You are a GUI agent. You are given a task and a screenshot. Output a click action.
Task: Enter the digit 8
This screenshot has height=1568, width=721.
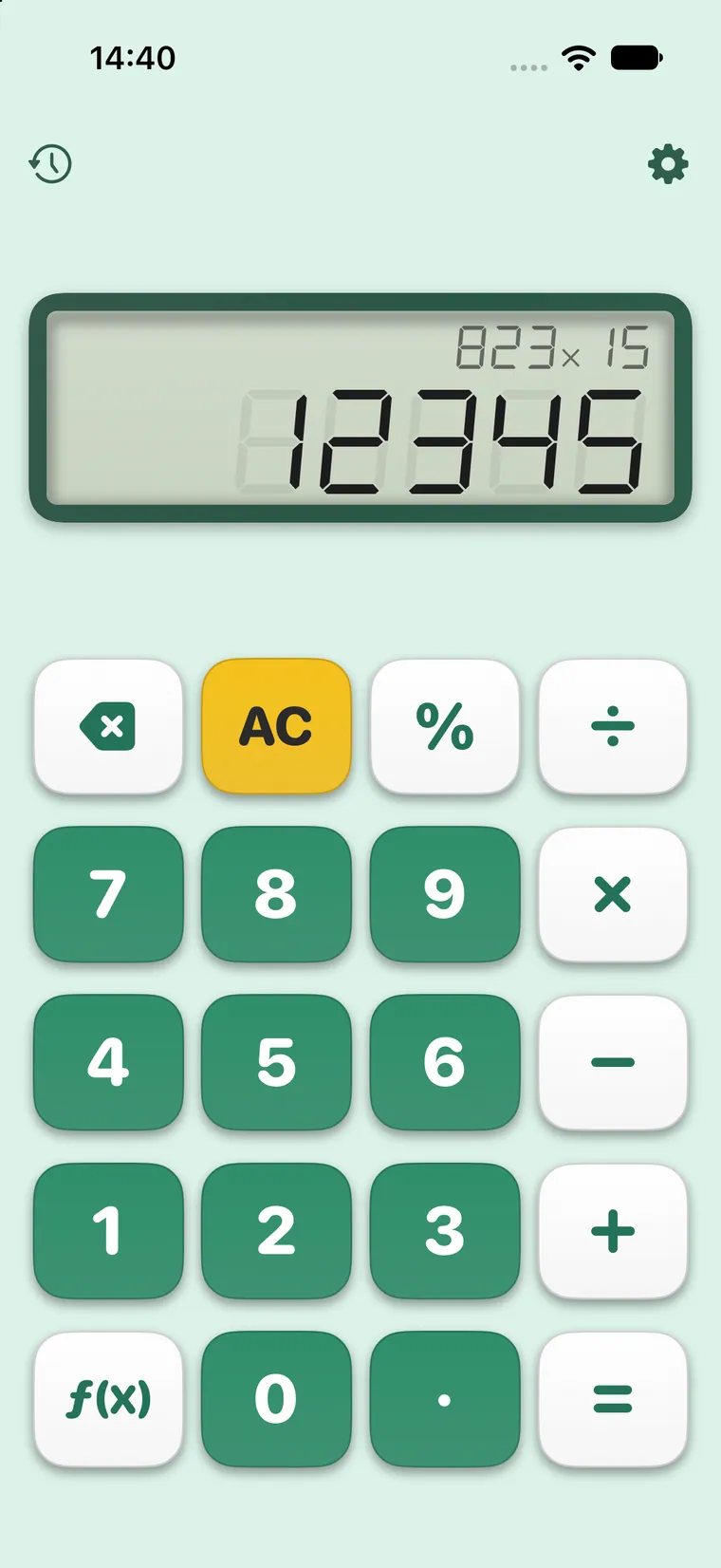click(276, 894)
